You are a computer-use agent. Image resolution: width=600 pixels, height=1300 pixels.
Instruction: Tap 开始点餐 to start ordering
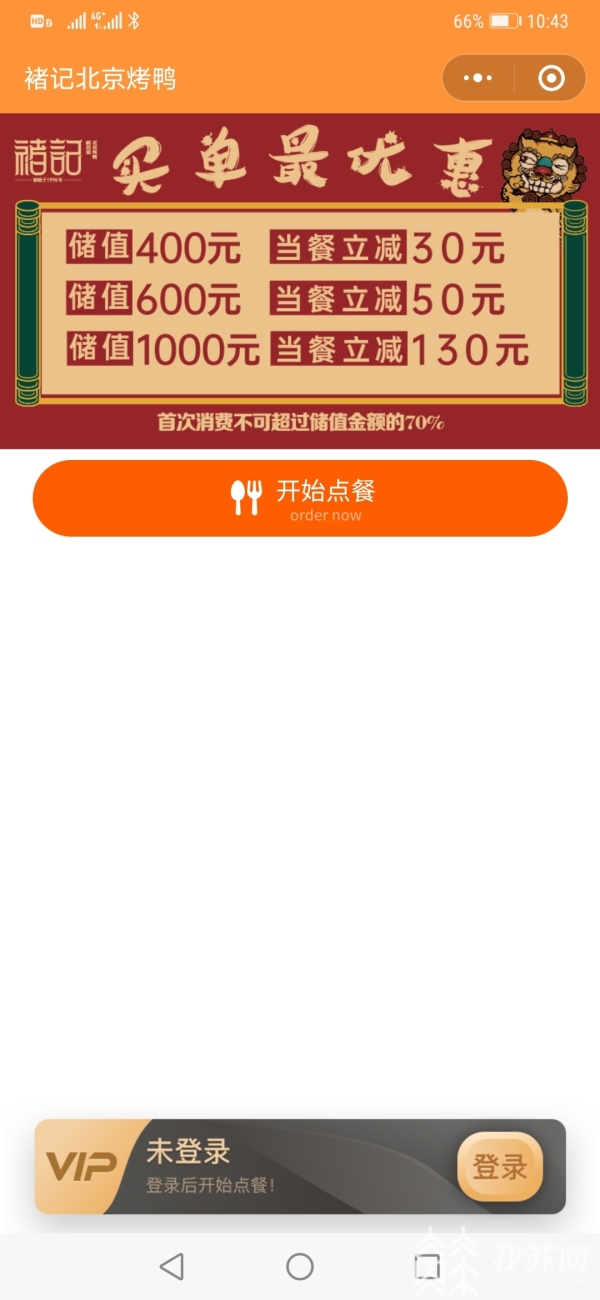pos(300,498)
